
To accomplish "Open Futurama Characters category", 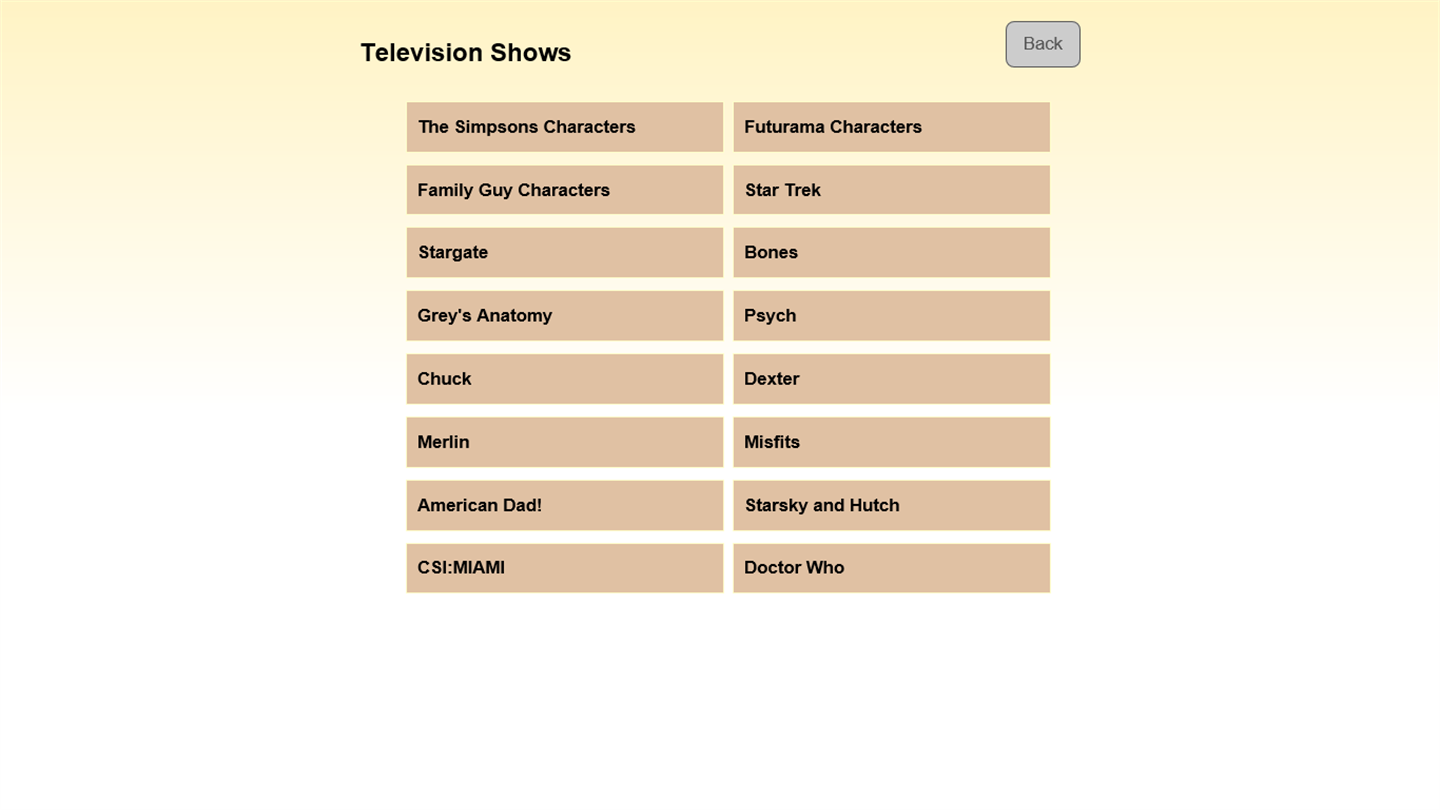I will pos(891,127).
